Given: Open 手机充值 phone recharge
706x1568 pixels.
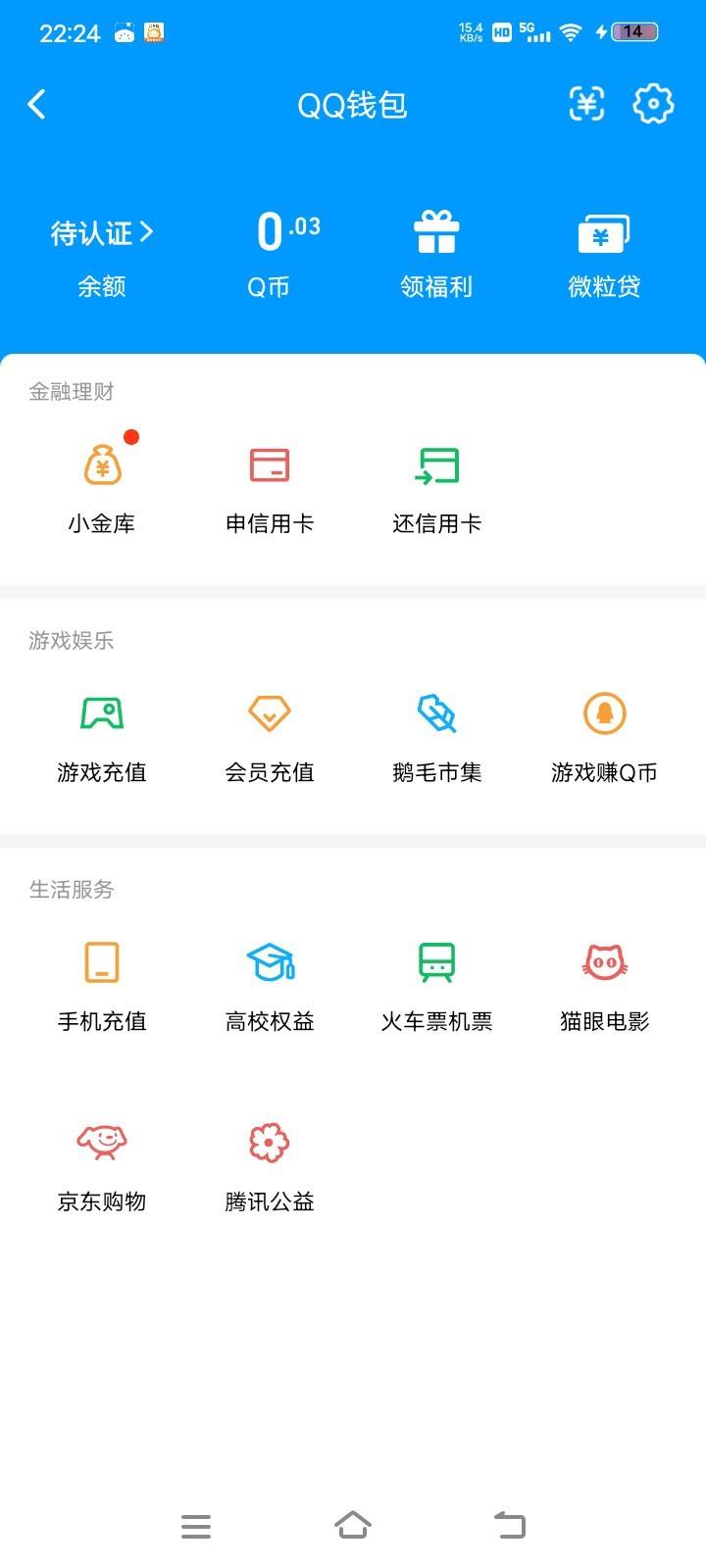Looking at the screenshot, I should click(102, 983).
